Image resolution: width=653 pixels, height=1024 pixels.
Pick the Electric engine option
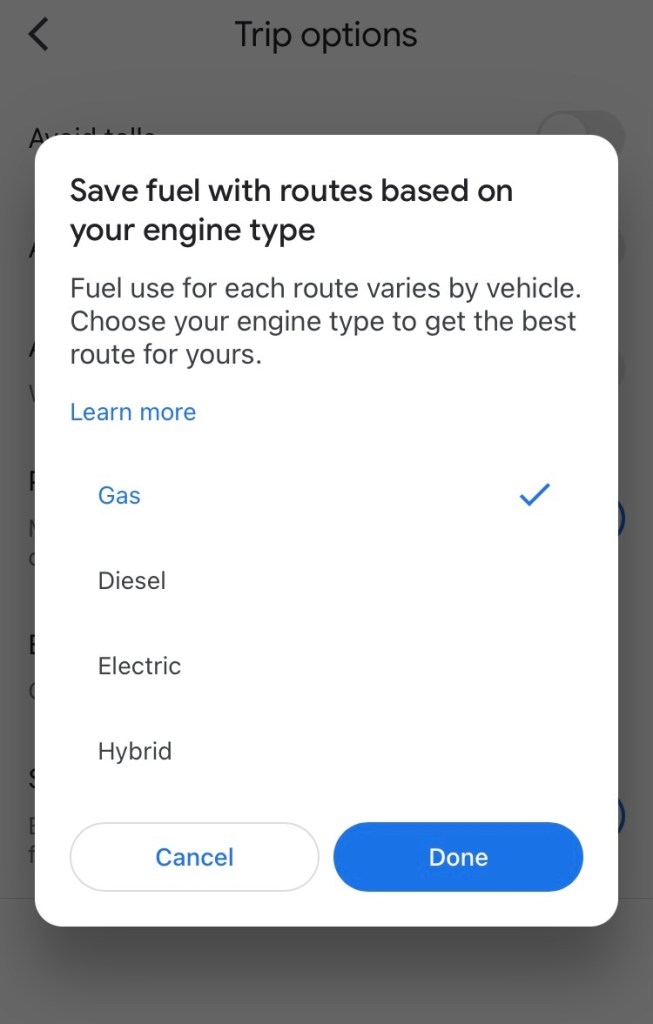pos(139,665)
